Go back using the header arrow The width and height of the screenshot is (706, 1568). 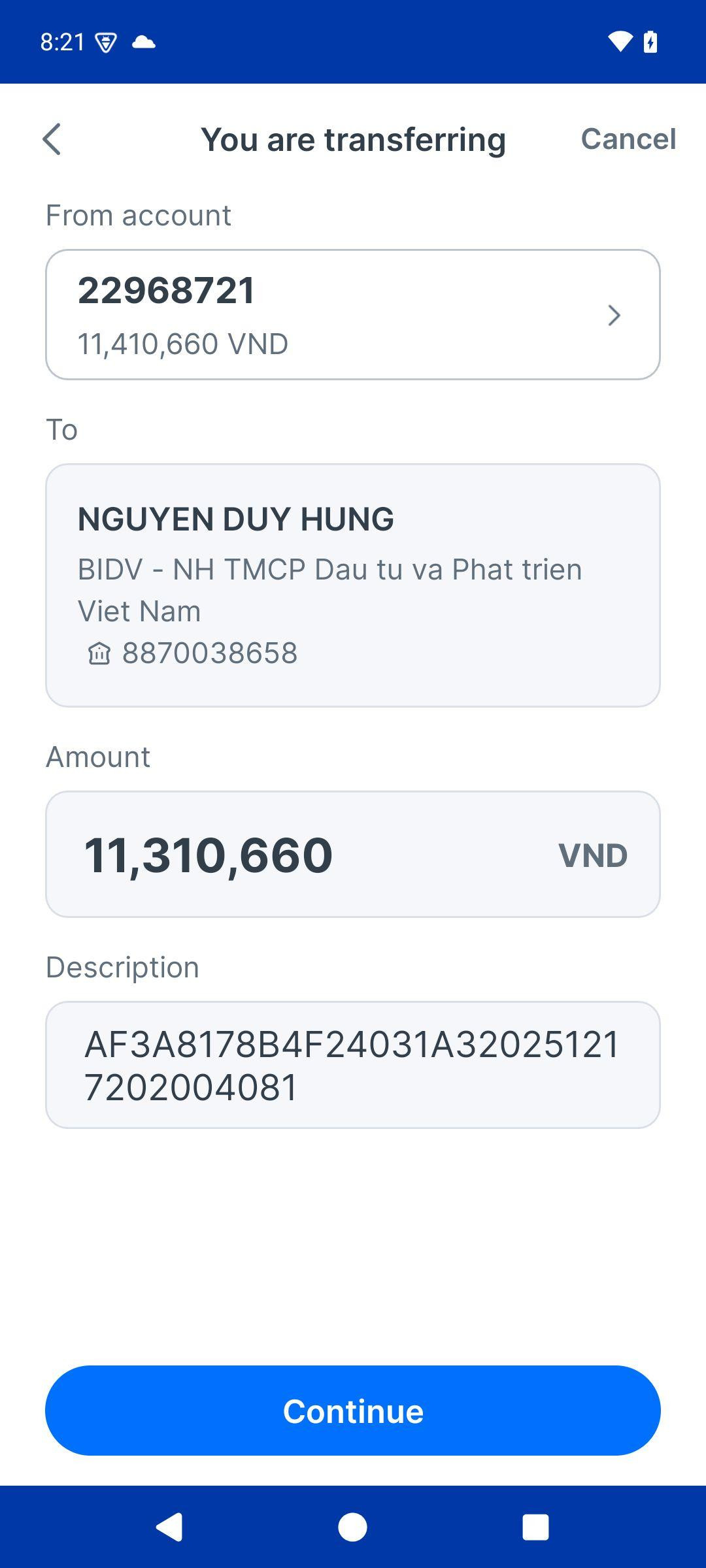pos(52,139)
